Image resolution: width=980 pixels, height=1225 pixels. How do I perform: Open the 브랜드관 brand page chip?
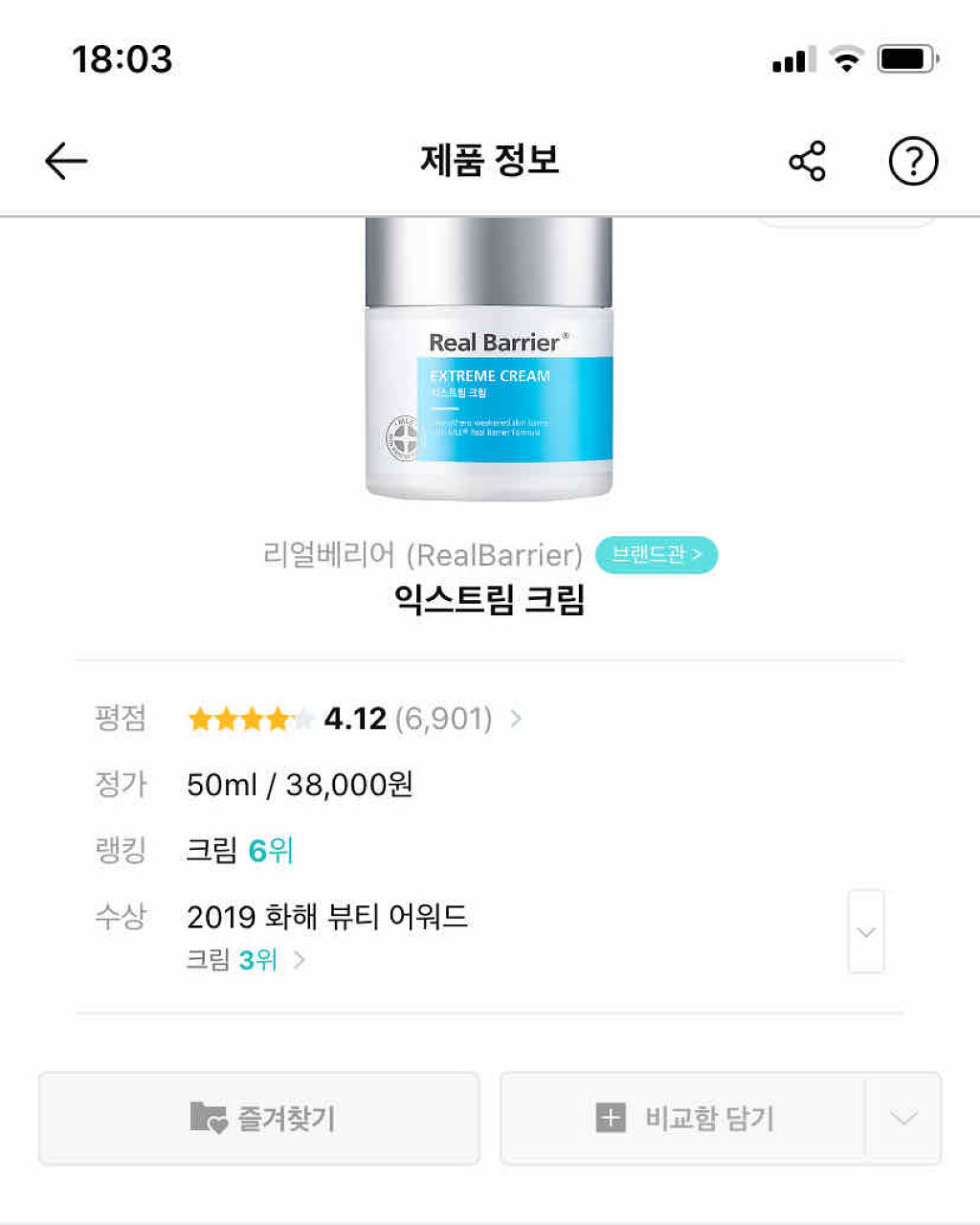click(656, 555)
